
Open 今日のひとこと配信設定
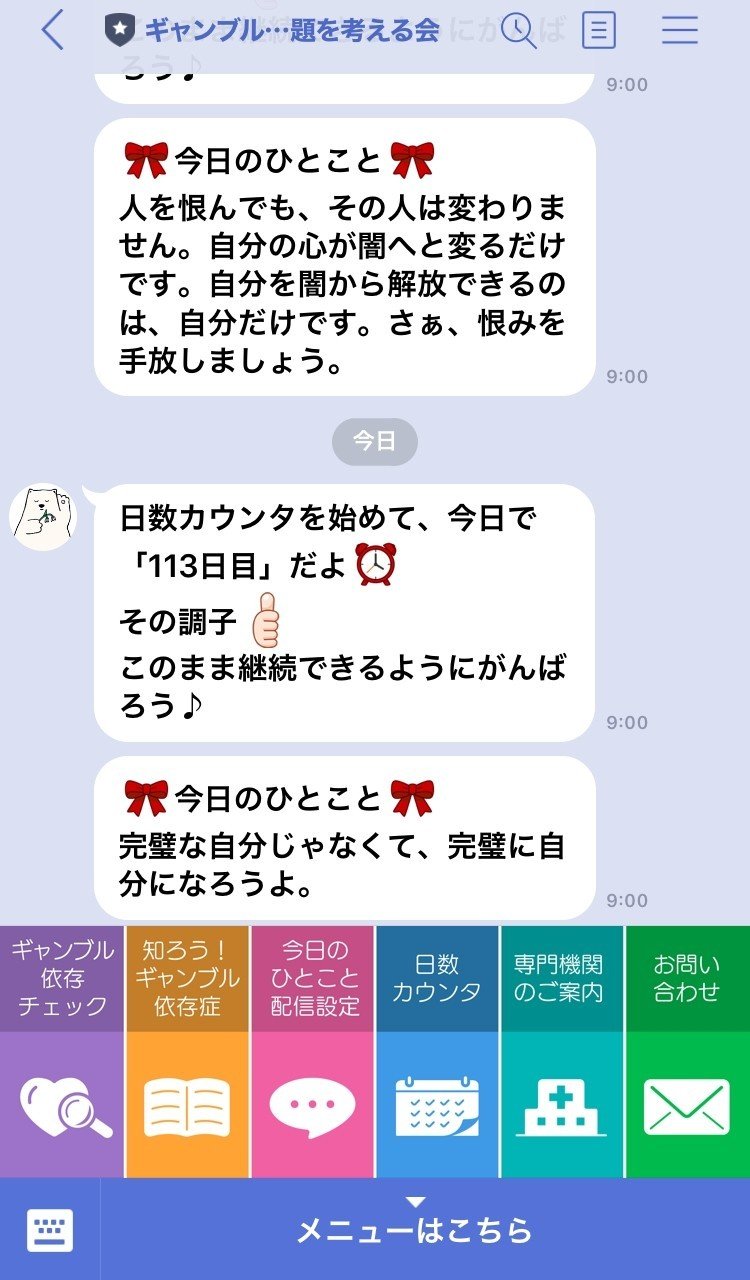pos(313,1050)
